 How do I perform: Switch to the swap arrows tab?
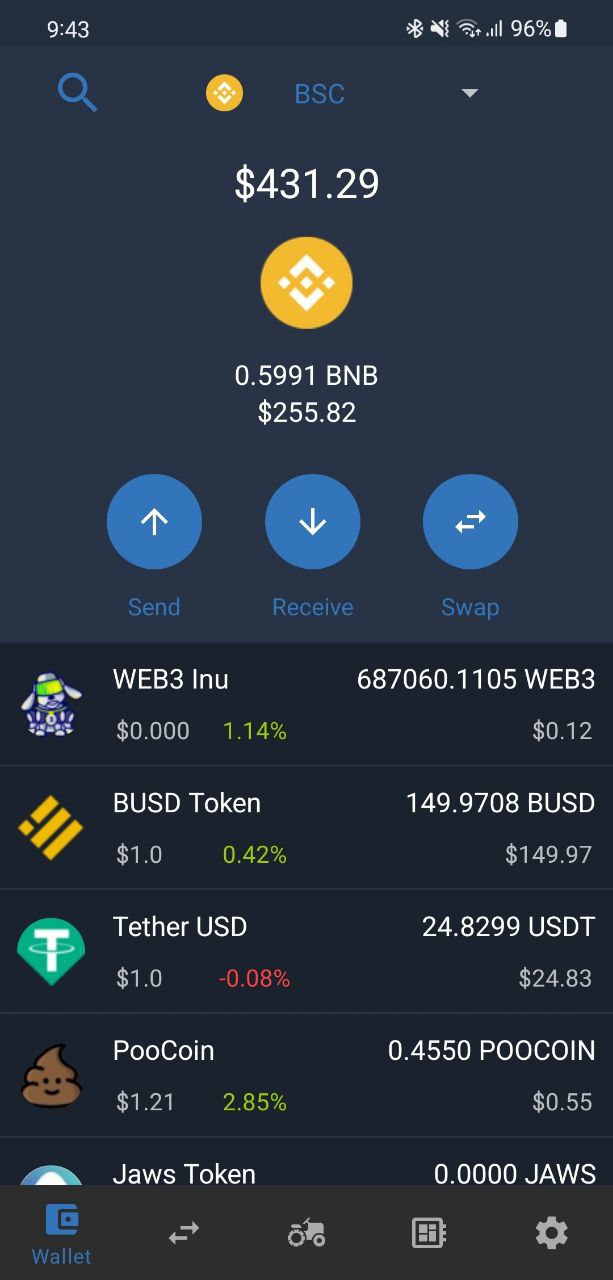tap(184, 1234)
